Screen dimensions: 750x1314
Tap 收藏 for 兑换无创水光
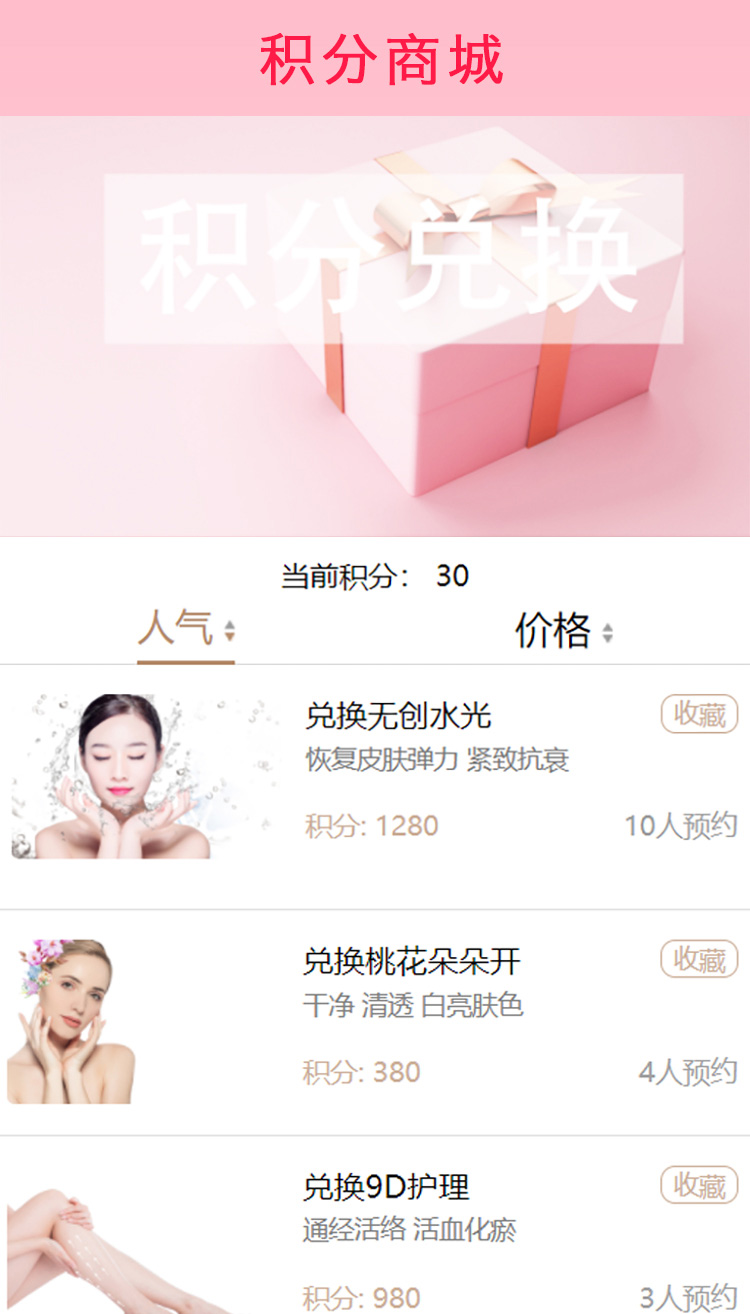click(x=699, y=714)
